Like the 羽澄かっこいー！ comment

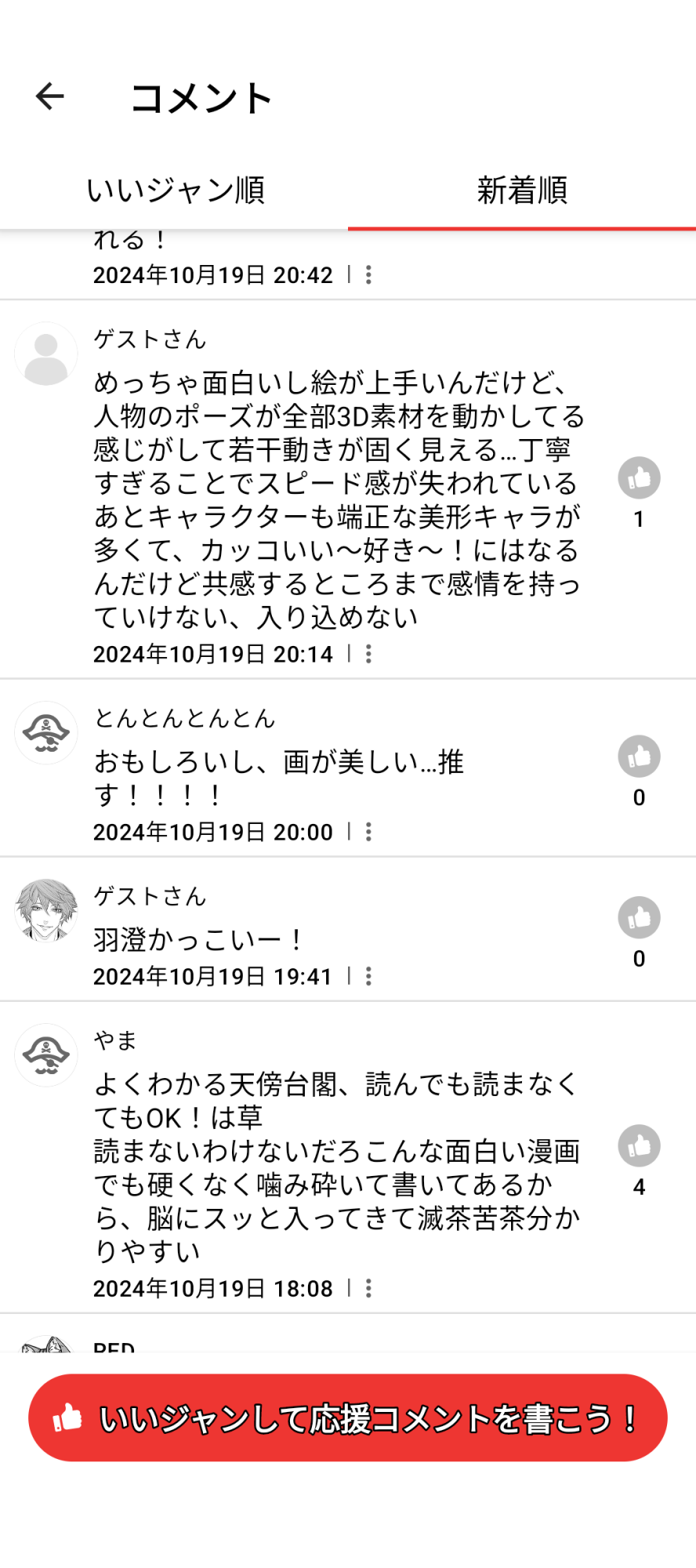pos(639,918)
